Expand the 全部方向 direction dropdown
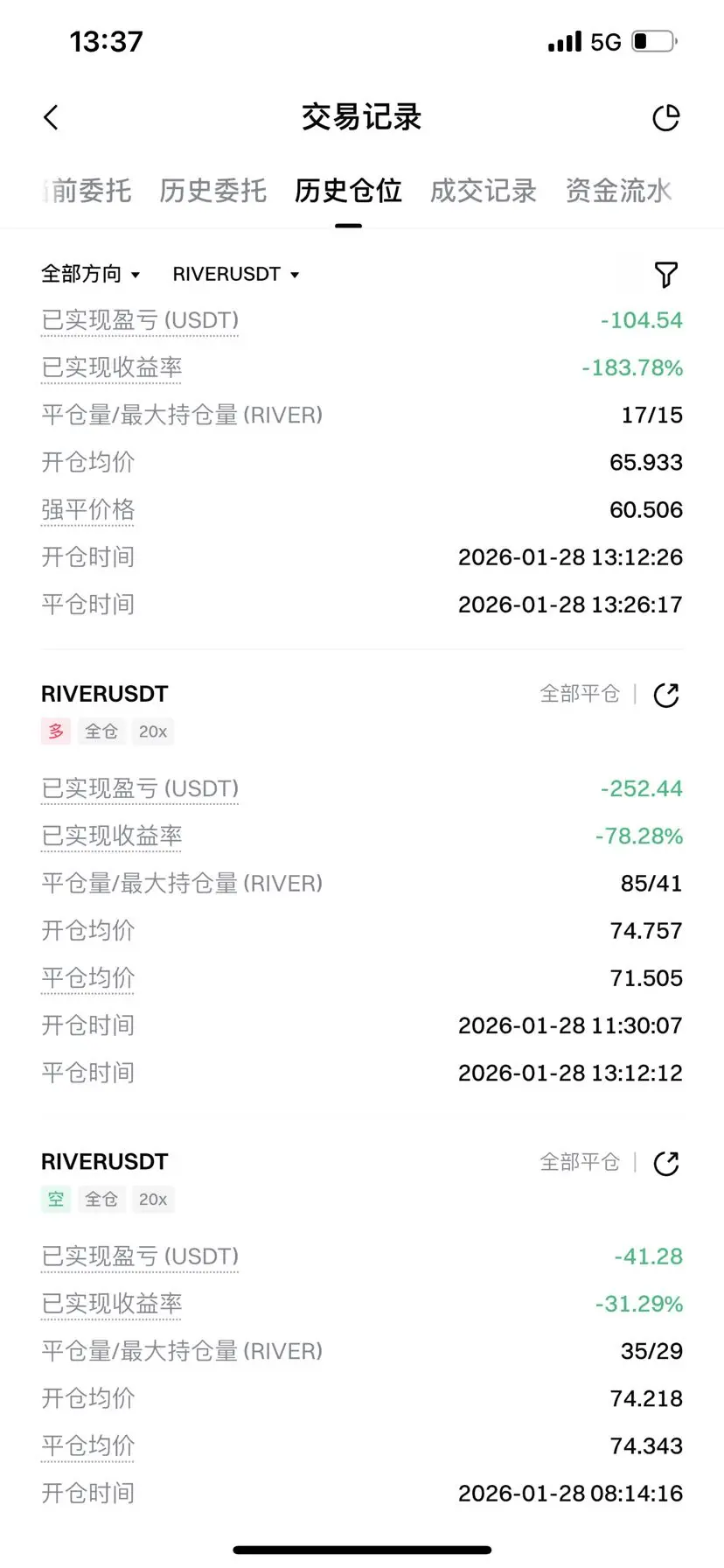This screenshot has height=1568, width=724. pyautogui.click(x=90, y=274)
